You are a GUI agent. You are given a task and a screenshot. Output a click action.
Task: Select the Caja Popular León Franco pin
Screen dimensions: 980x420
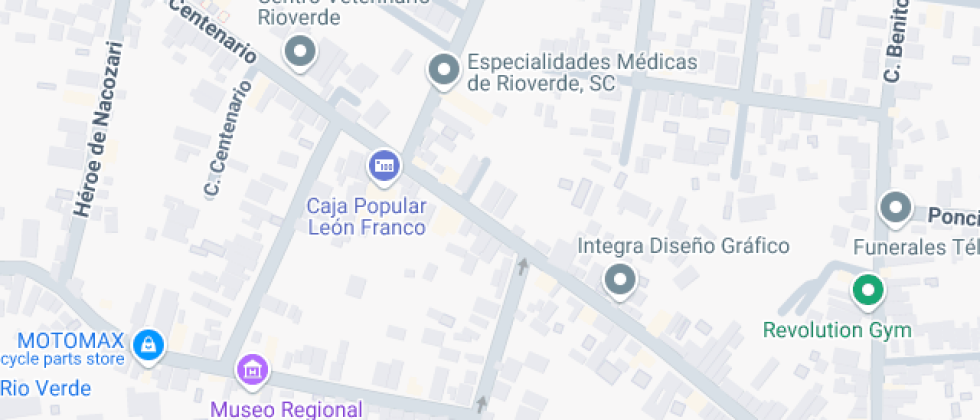(x=384, y=165)
